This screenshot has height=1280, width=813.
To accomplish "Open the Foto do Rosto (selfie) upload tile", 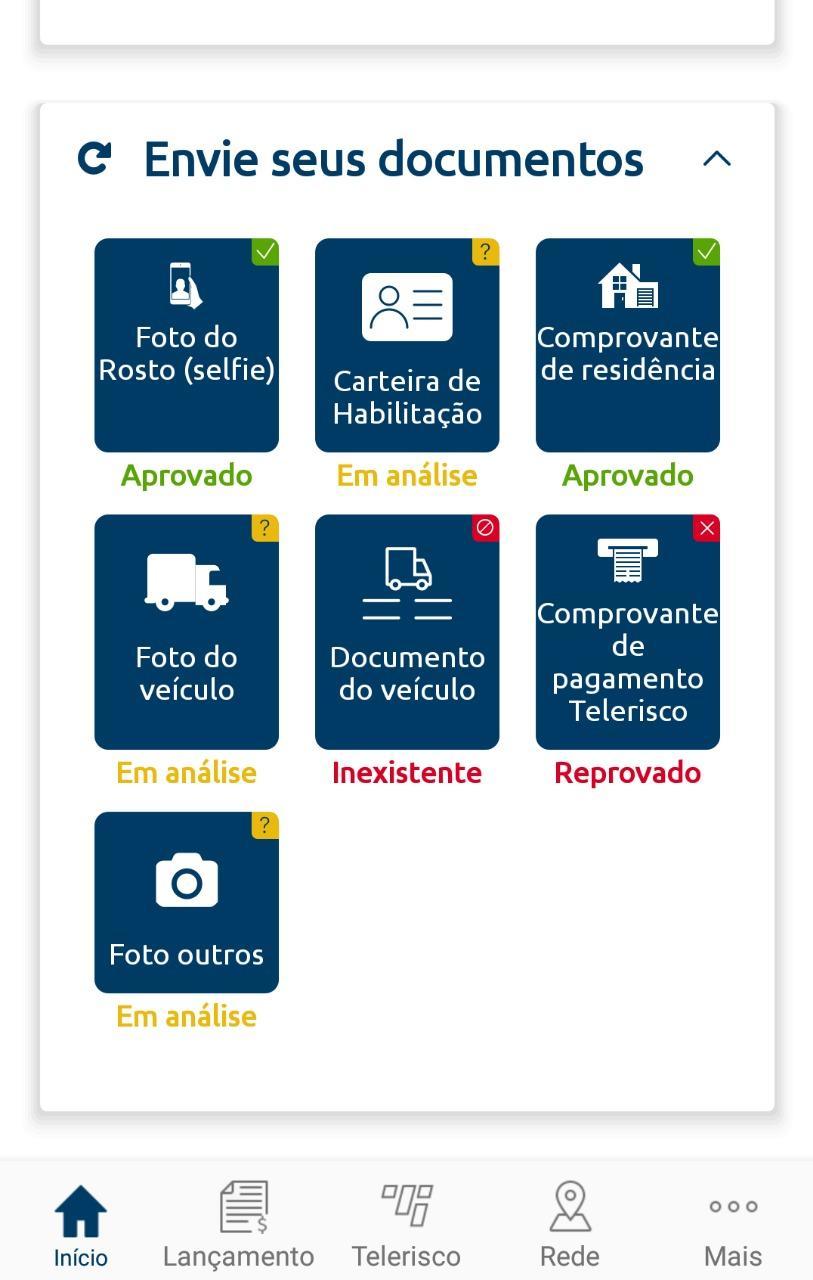I will click(186, 343).
